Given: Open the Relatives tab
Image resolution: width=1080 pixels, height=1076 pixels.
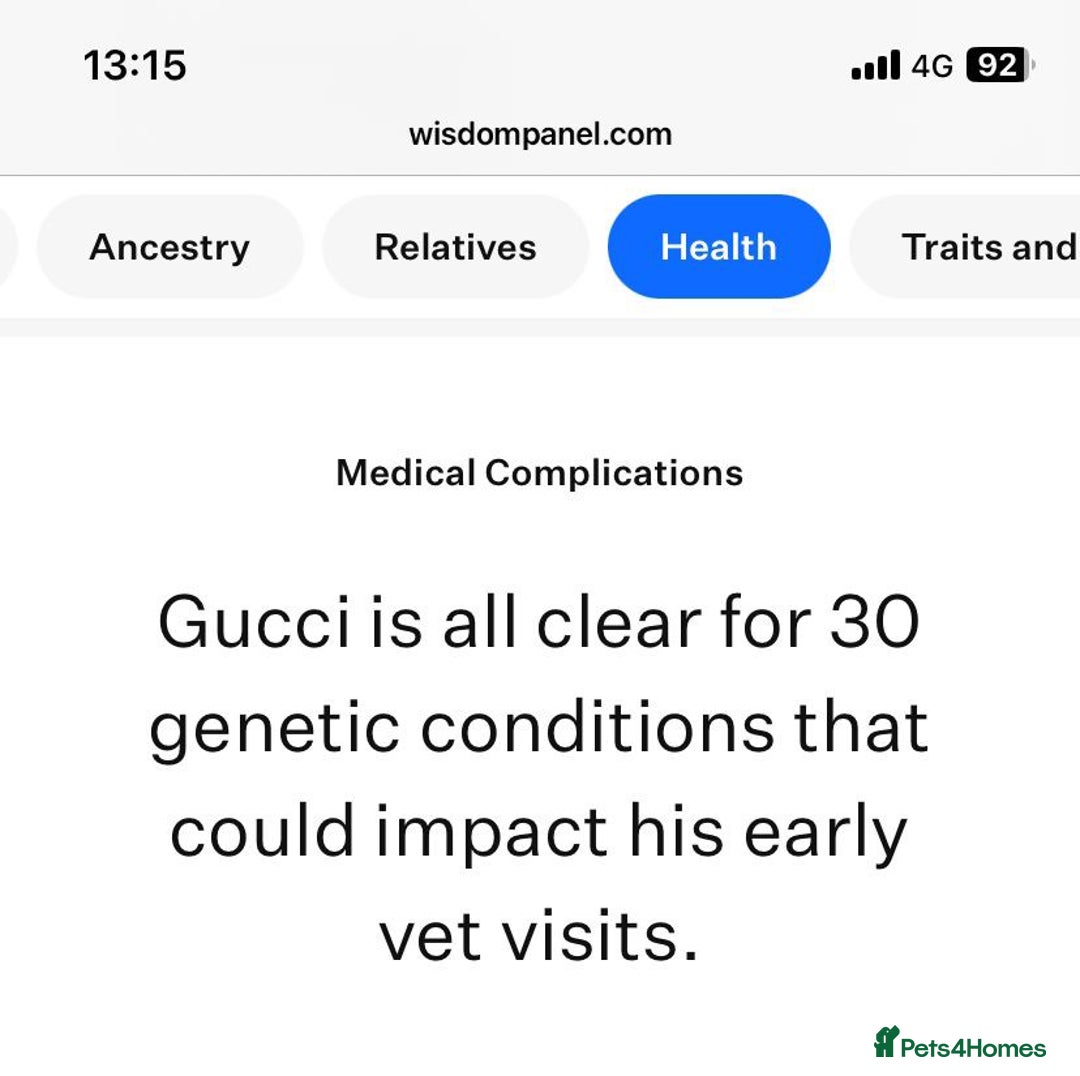Looking at the screenshot, I should pyautogui.click(x=455, y=247).
